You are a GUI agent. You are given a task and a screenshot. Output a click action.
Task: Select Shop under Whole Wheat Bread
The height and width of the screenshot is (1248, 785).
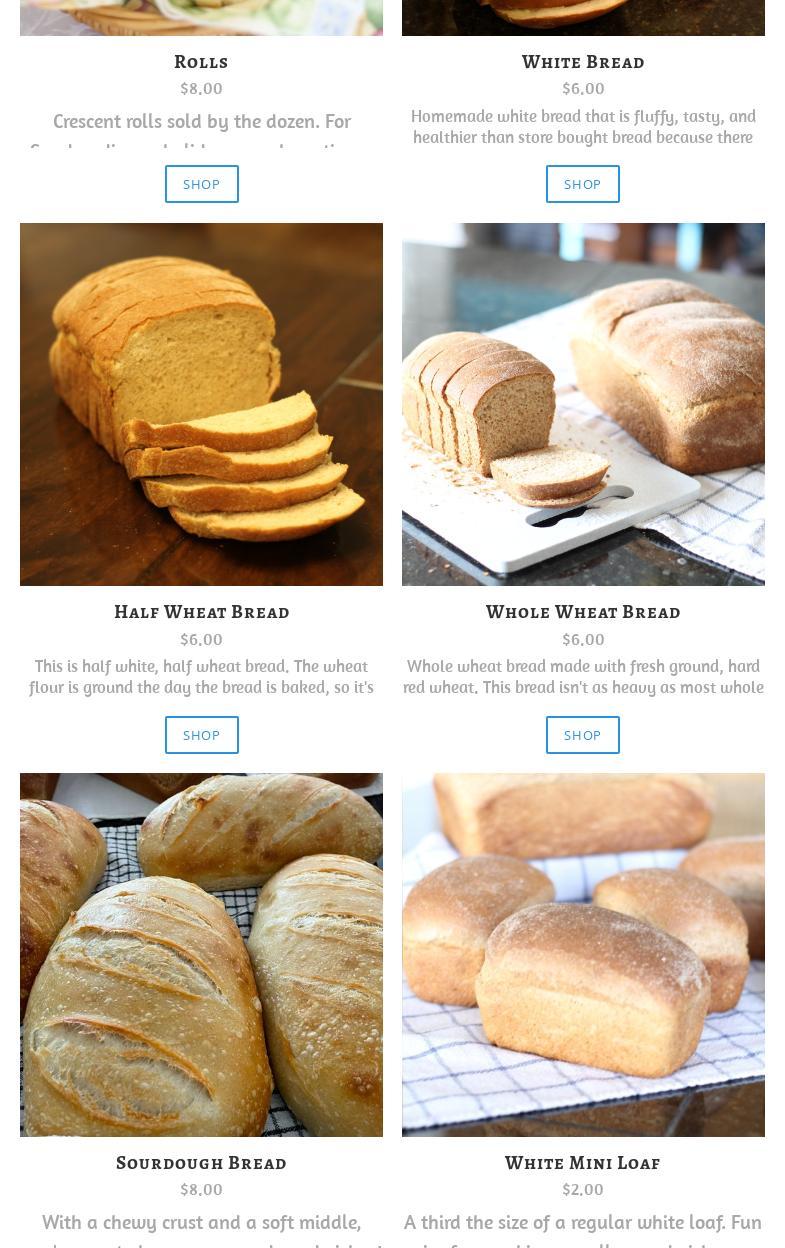[582, 735]
